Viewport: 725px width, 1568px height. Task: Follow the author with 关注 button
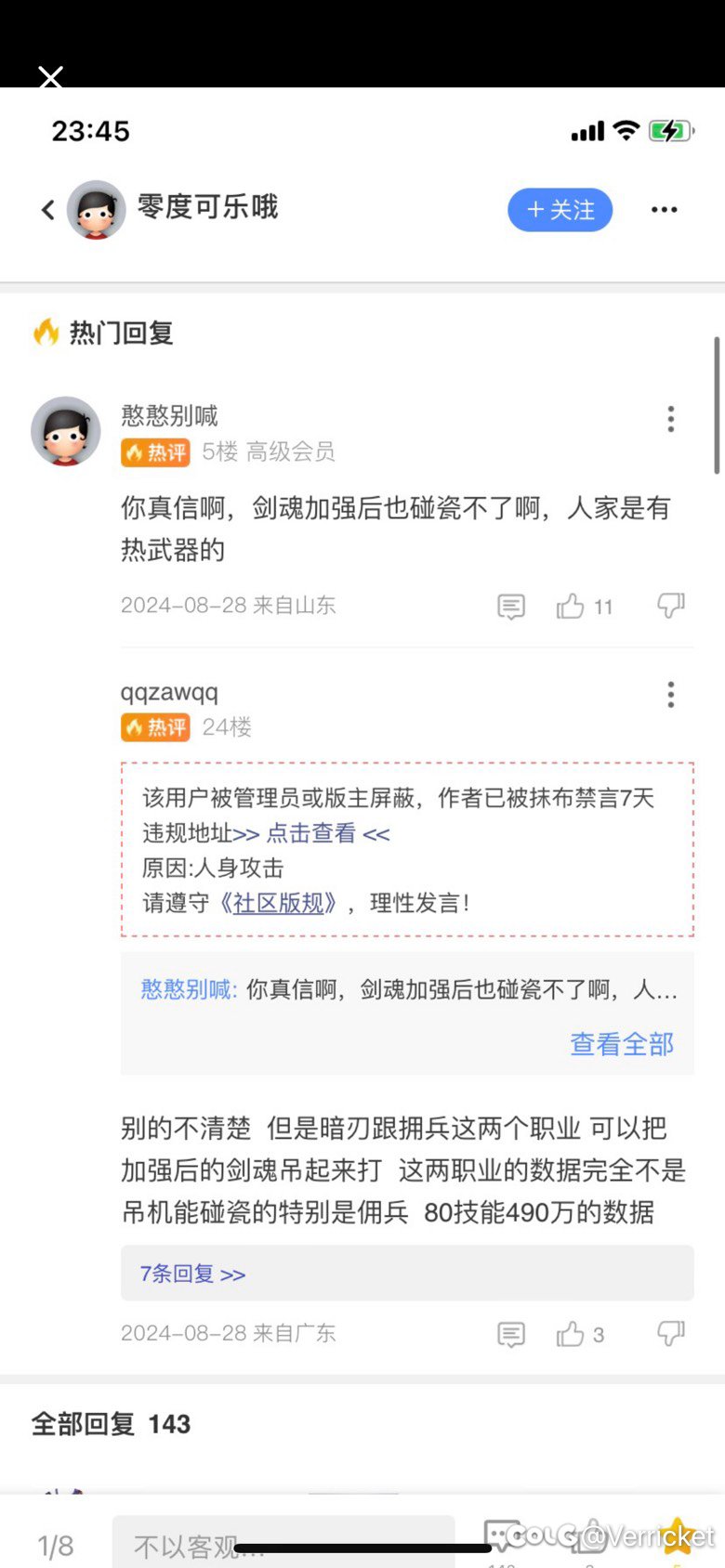[x=560, y=210]
